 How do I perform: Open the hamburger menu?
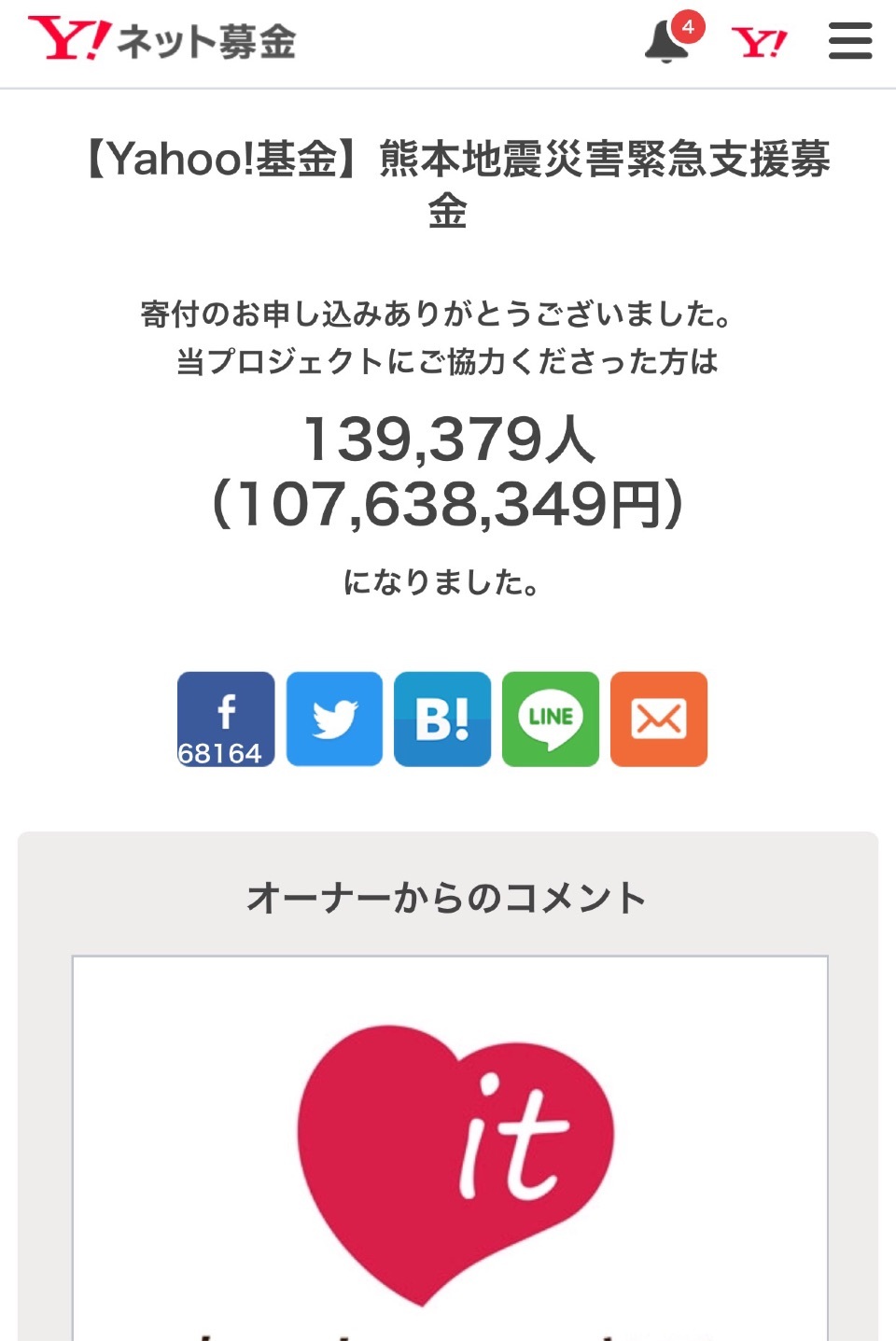point(849,42)
